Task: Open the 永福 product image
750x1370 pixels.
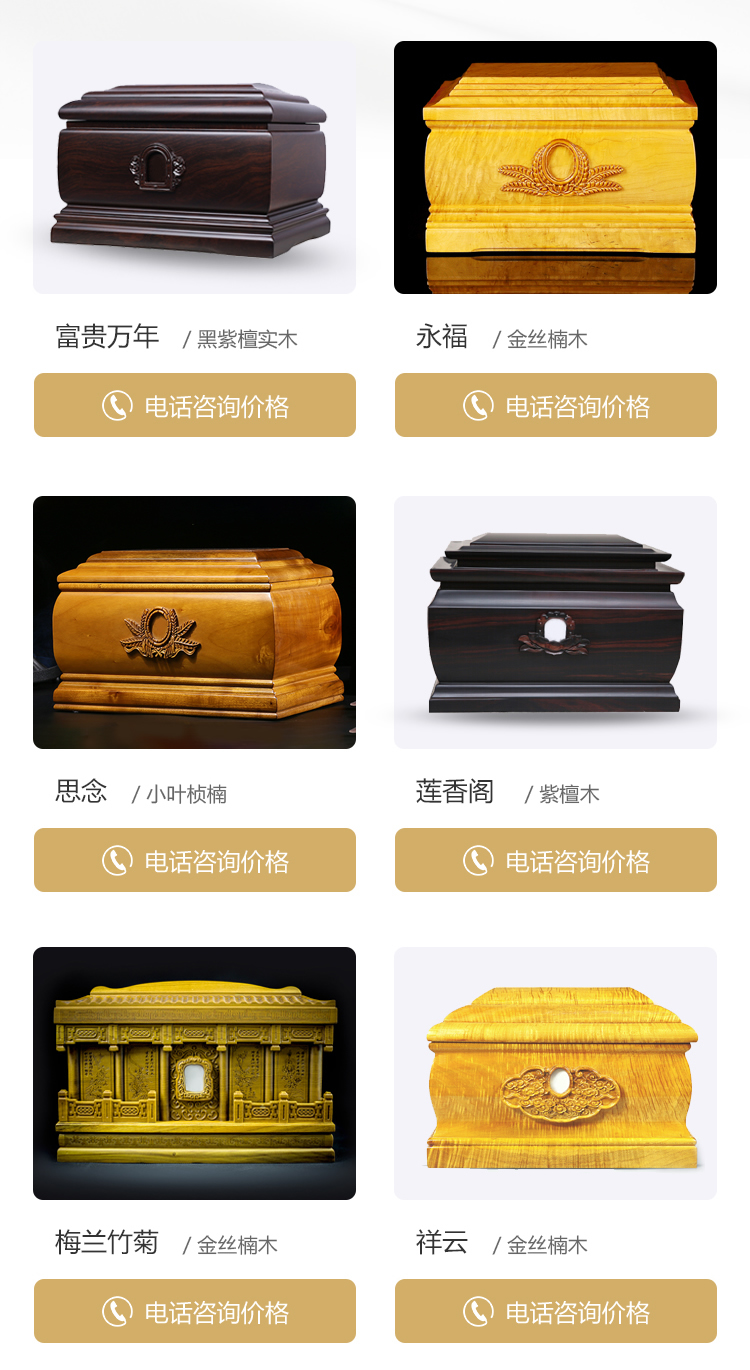Action: pyautogui.click(x=555, y=167)
